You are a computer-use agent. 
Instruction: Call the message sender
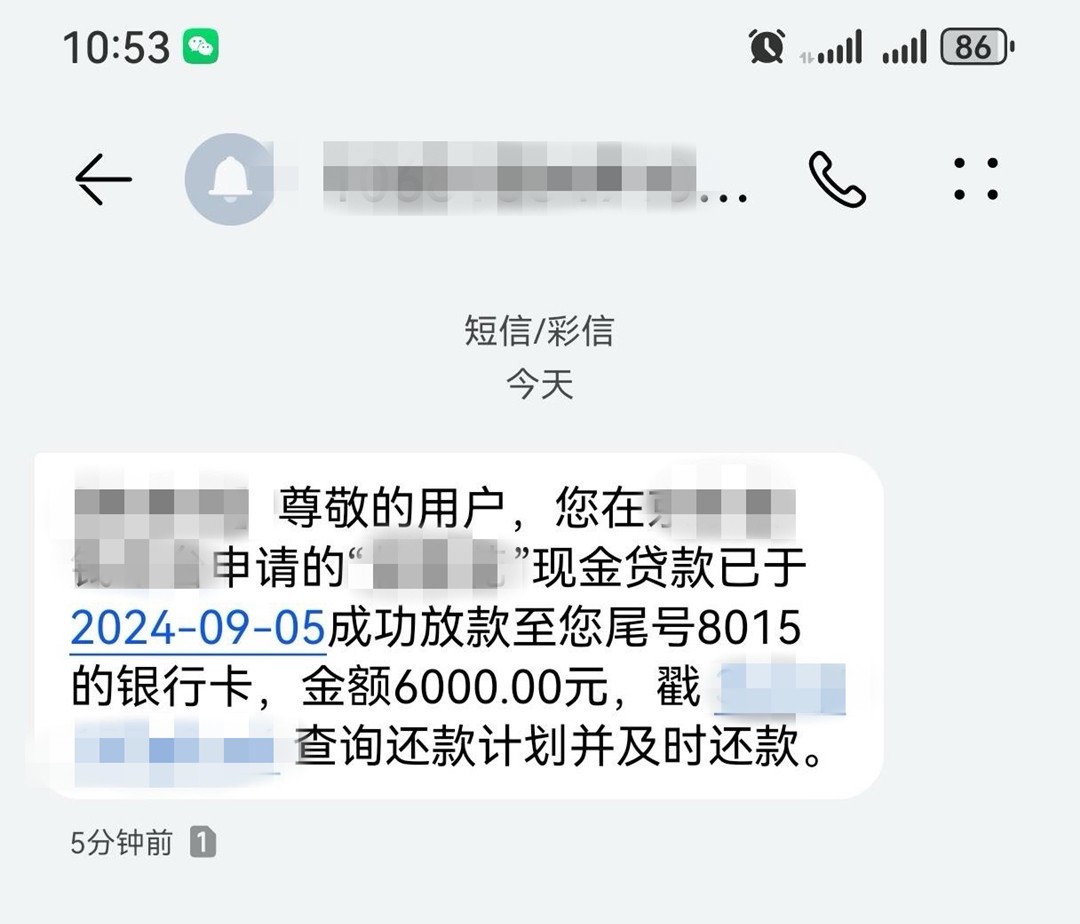(x=836, y=180)
